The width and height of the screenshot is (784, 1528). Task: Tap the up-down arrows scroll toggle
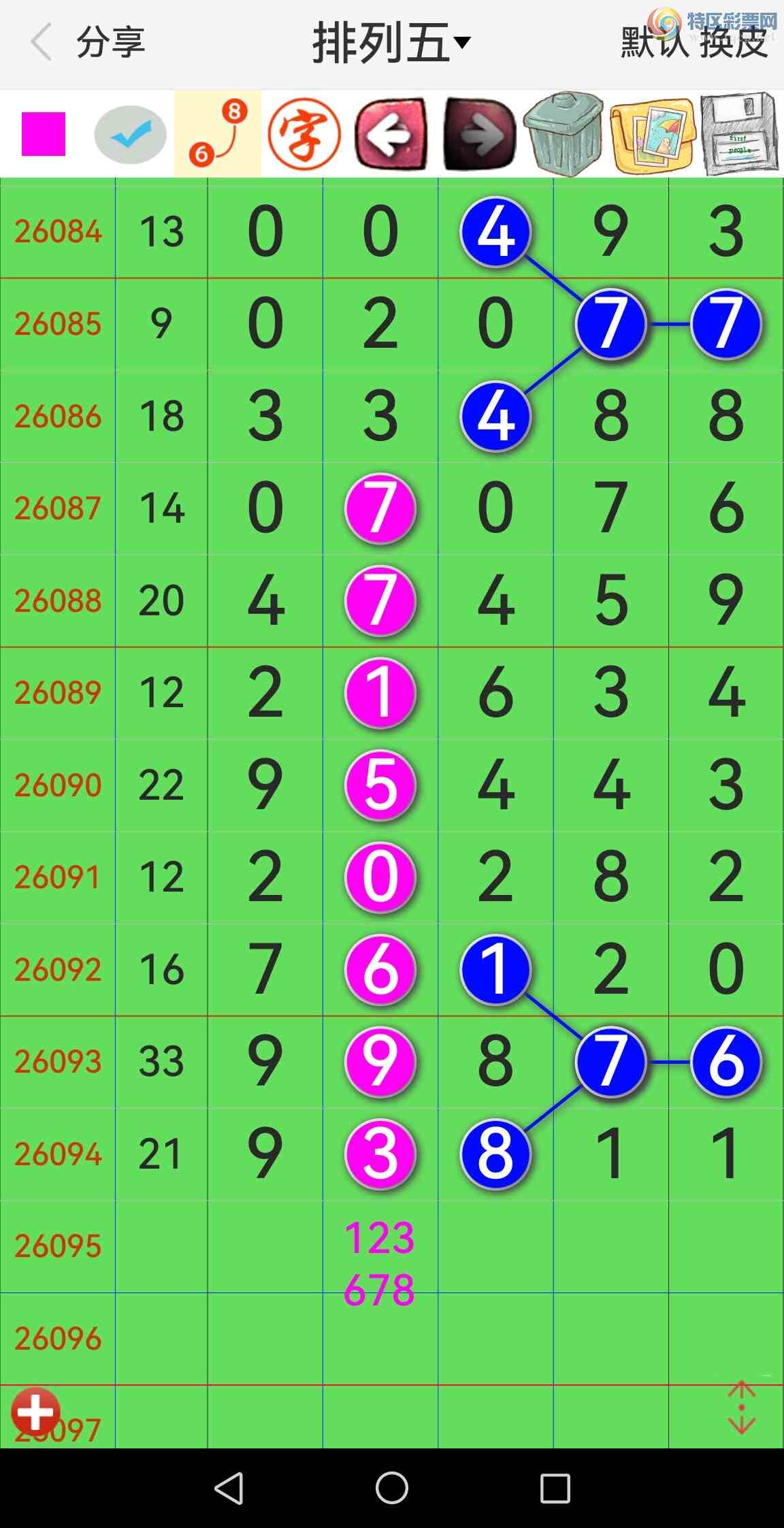[741, 1408]
